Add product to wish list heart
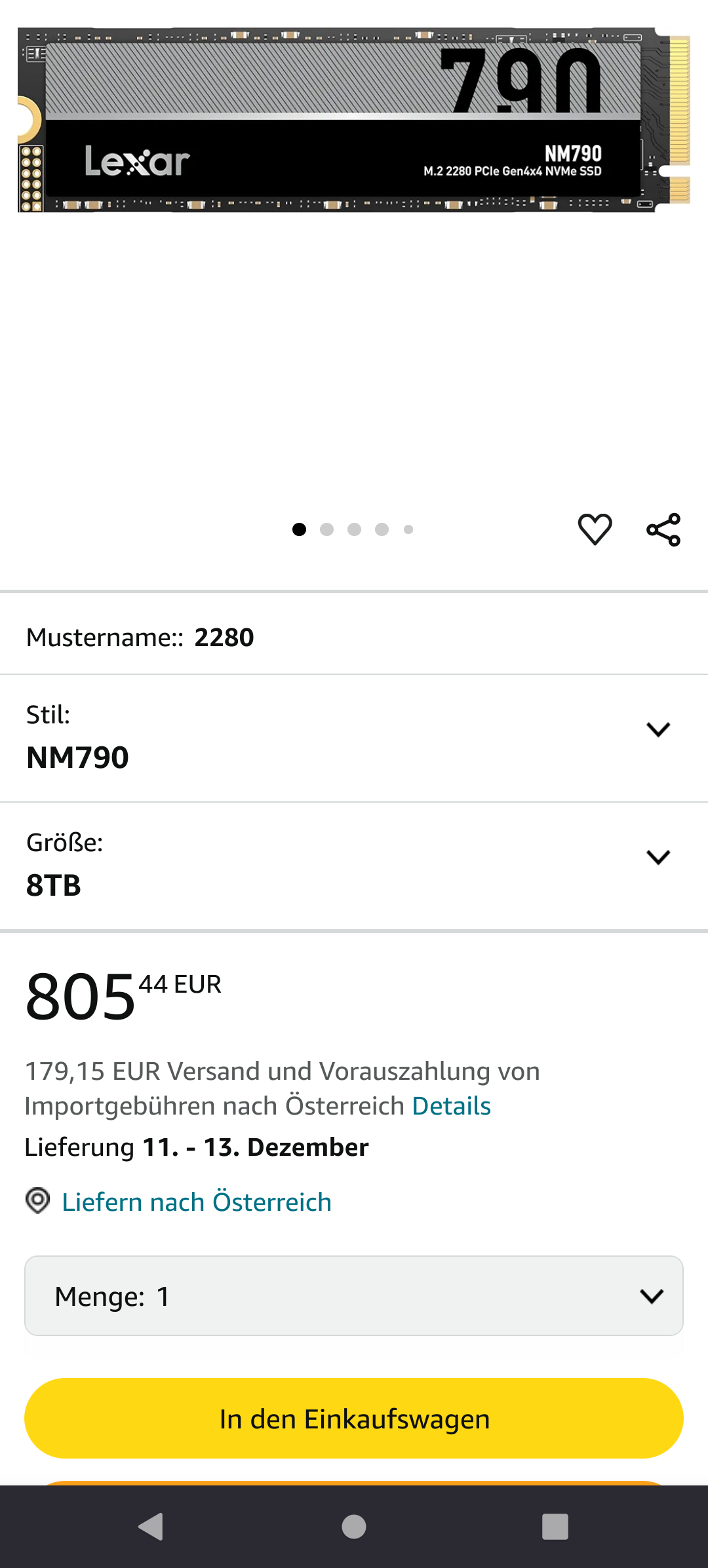The height and width of the screenshot is (1568, 708). (x=595, y=529)
